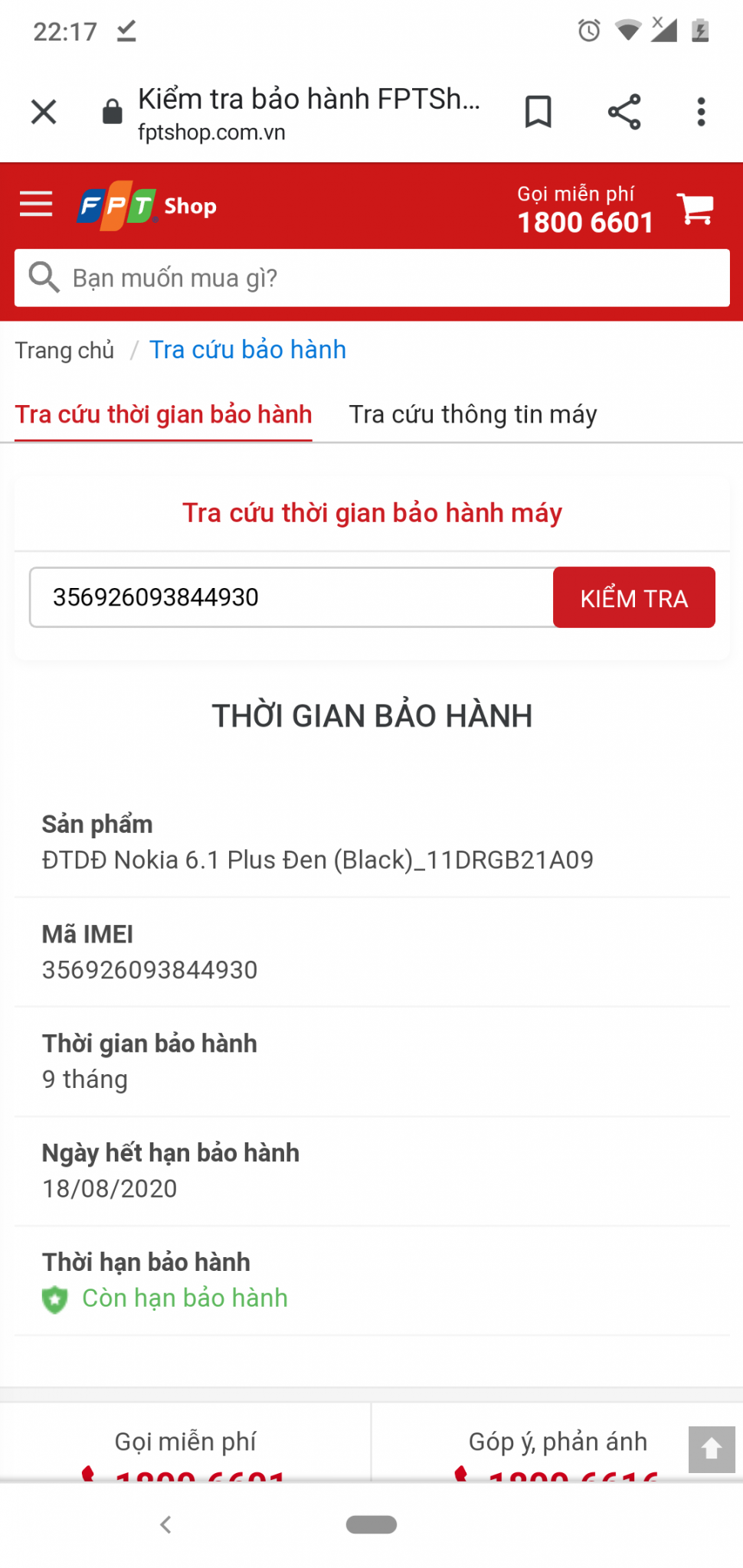Jump back to top of page
This screenshot has height=1568, width=743.
pos(711,1449)
